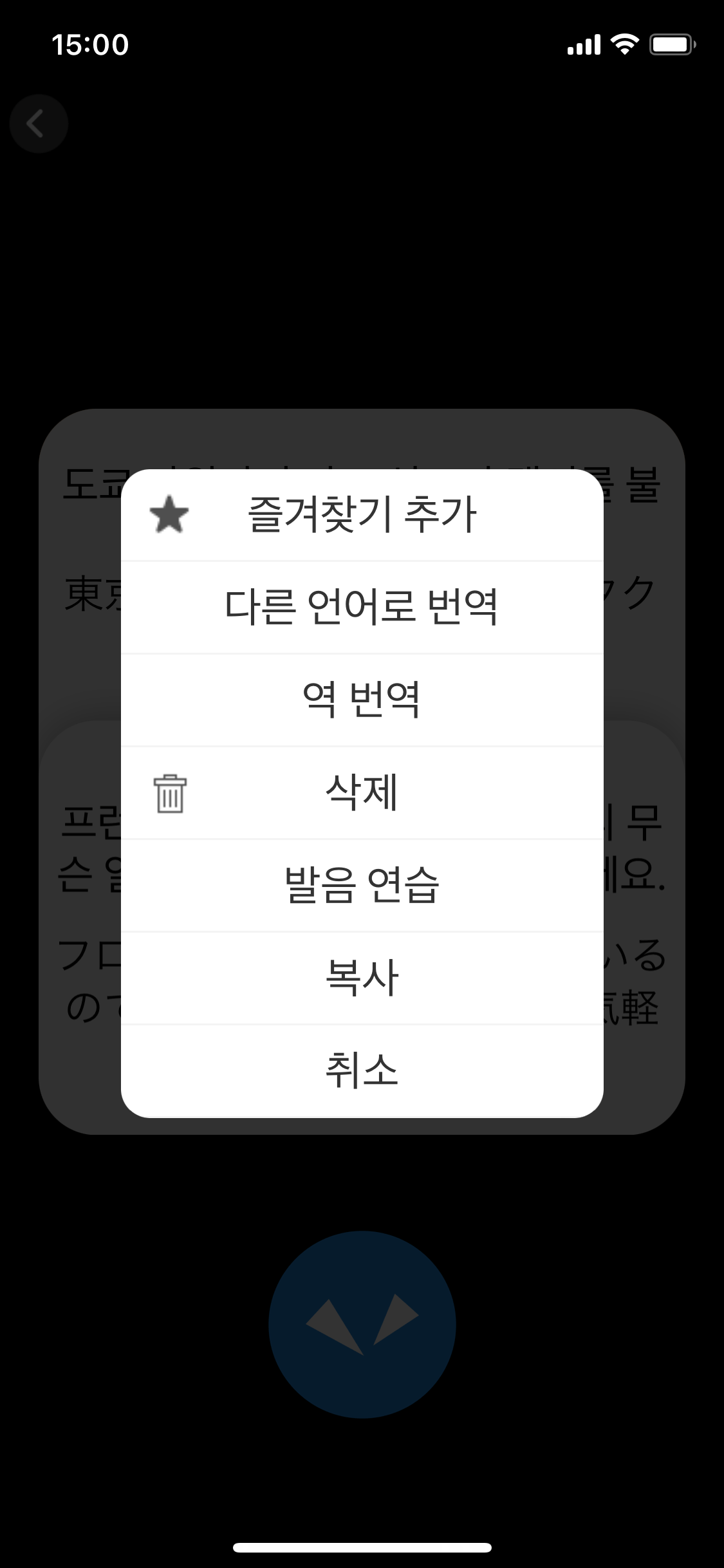The image size is (724, 1568).
Task: Delete this translation with 삭제
Action: pos(362,792)
